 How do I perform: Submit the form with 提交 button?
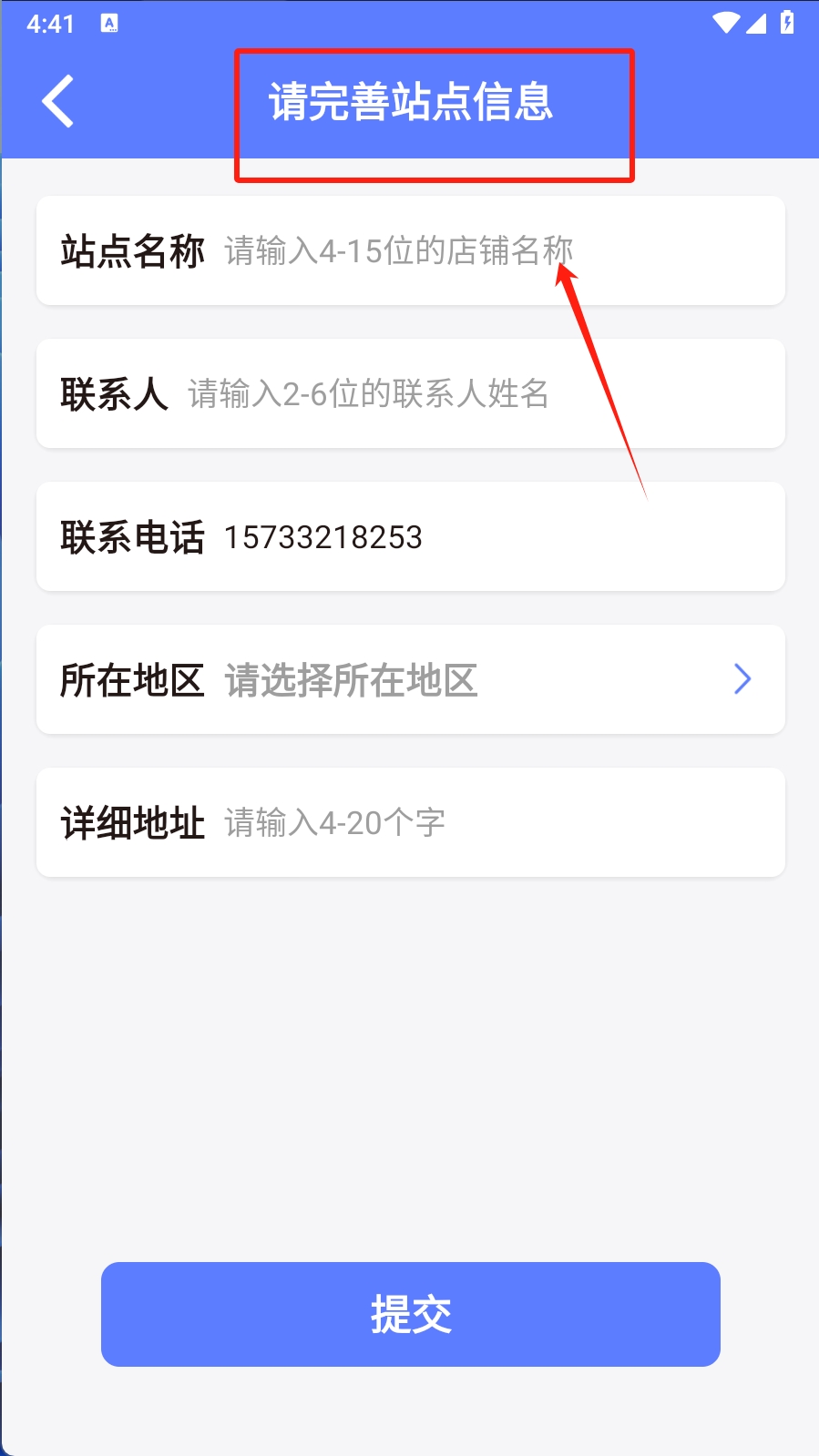tap(410, 1314)
